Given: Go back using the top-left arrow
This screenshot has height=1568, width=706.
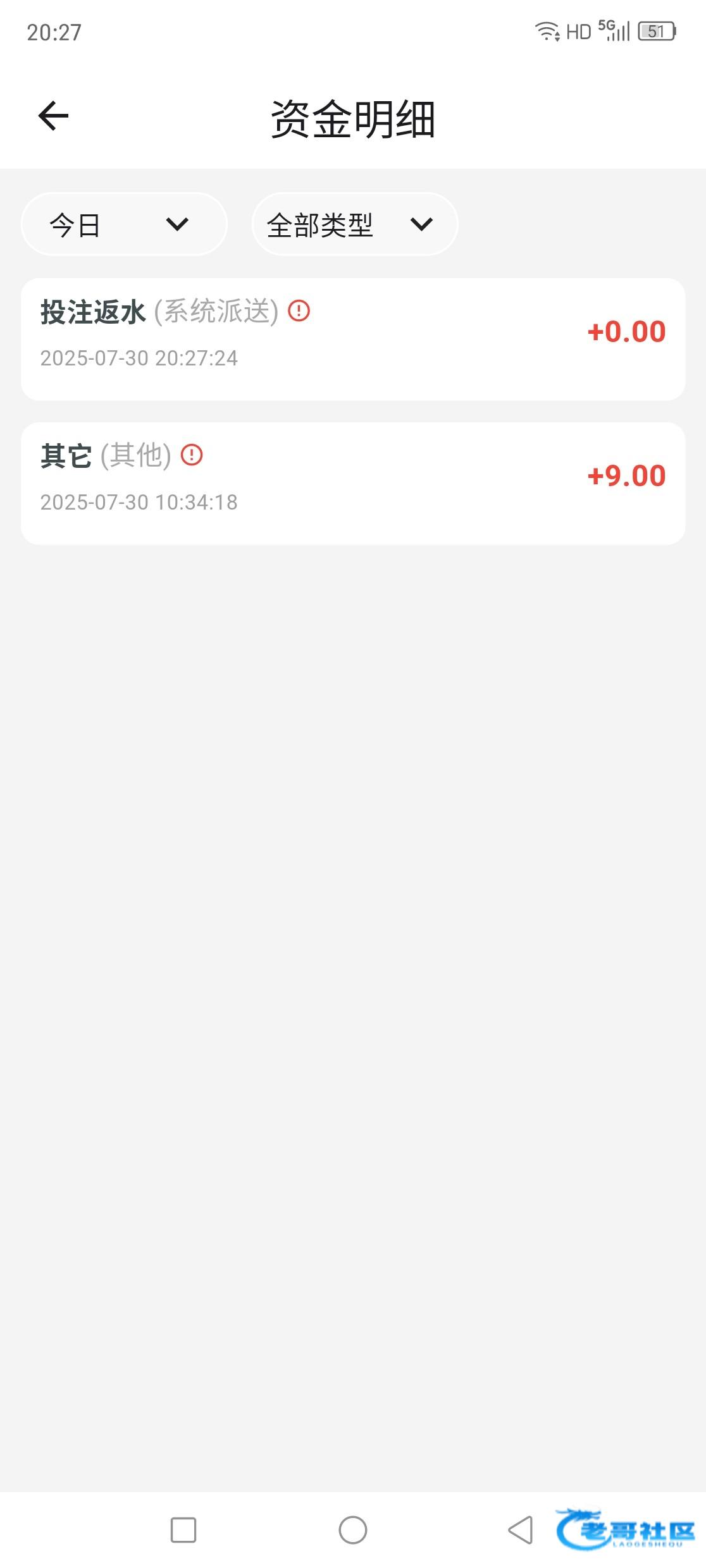Looking at the screenshot, I should coord(53,116).
